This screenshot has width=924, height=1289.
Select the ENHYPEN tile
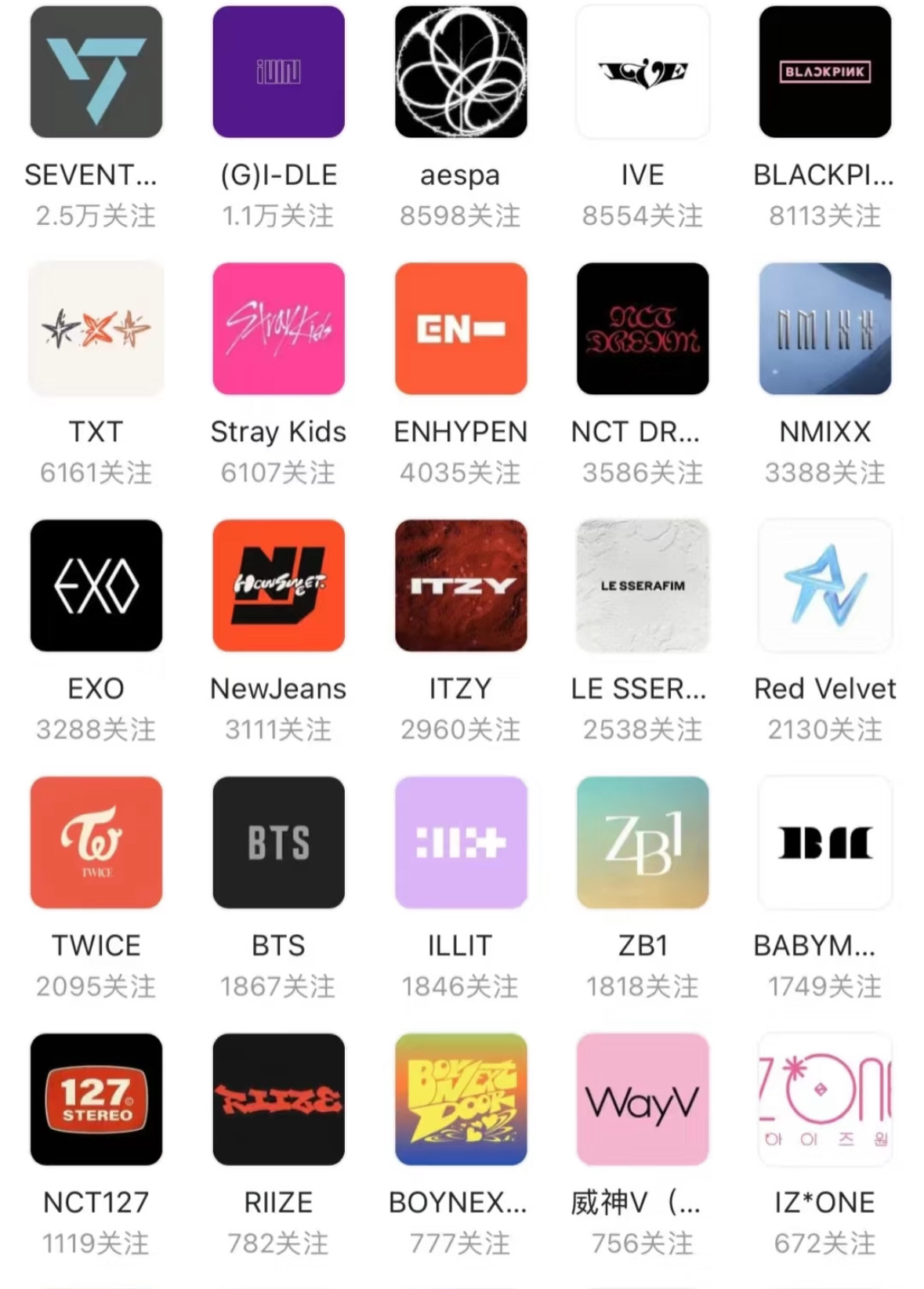pyautogui.click(x=461, y=329)
